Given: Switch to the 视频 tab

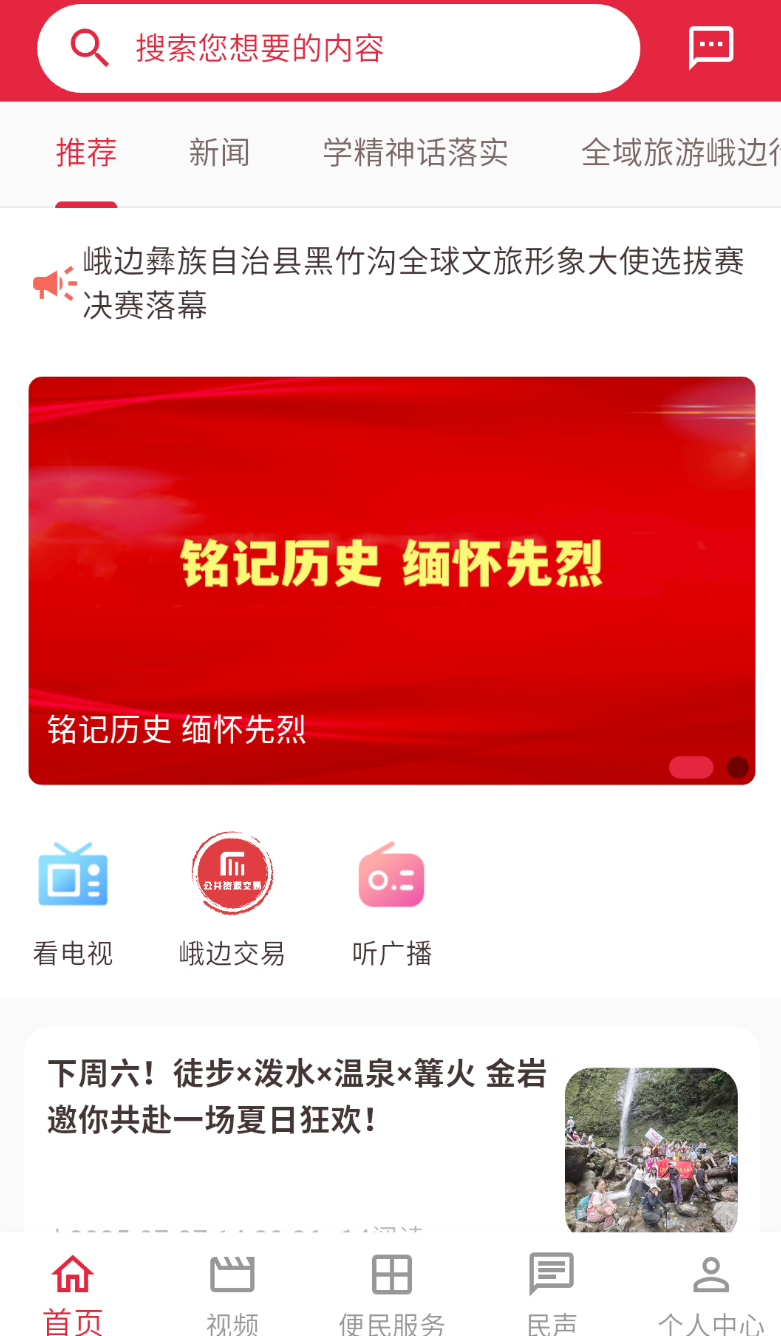Looking at the screenshot, I should [232, 1294].
